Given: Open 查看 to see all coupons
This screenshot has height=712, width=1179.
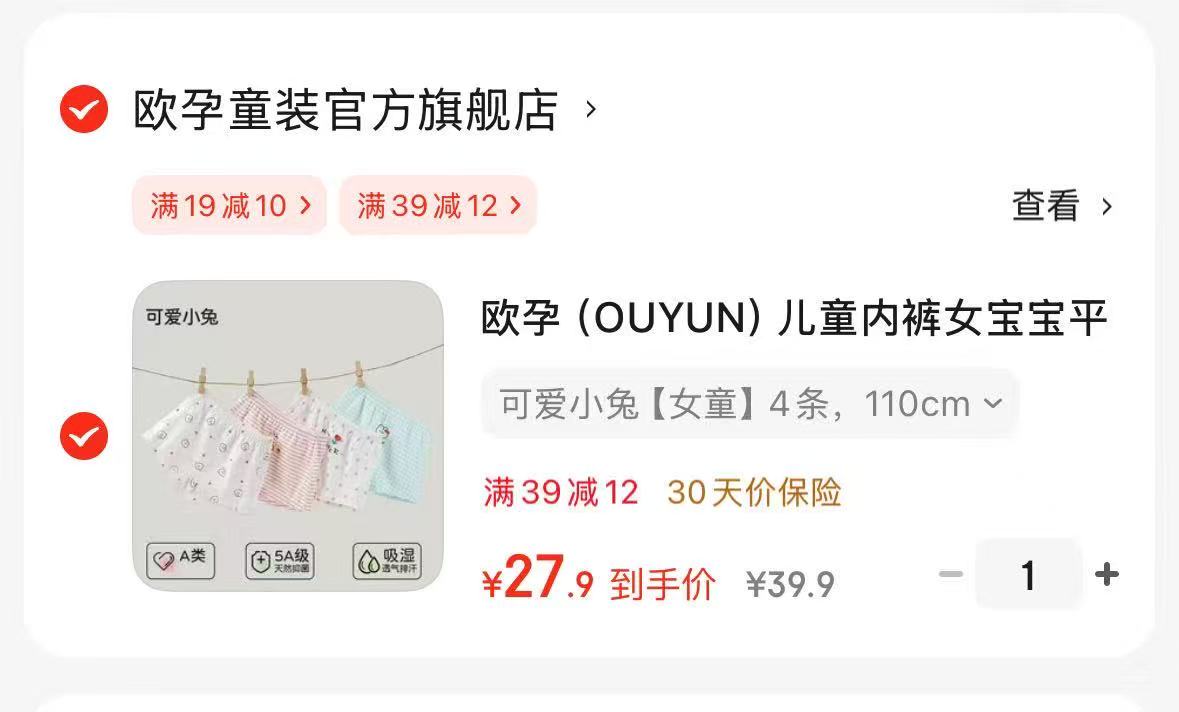Looking at the screenshot, I should click(x=1062, y=207).
